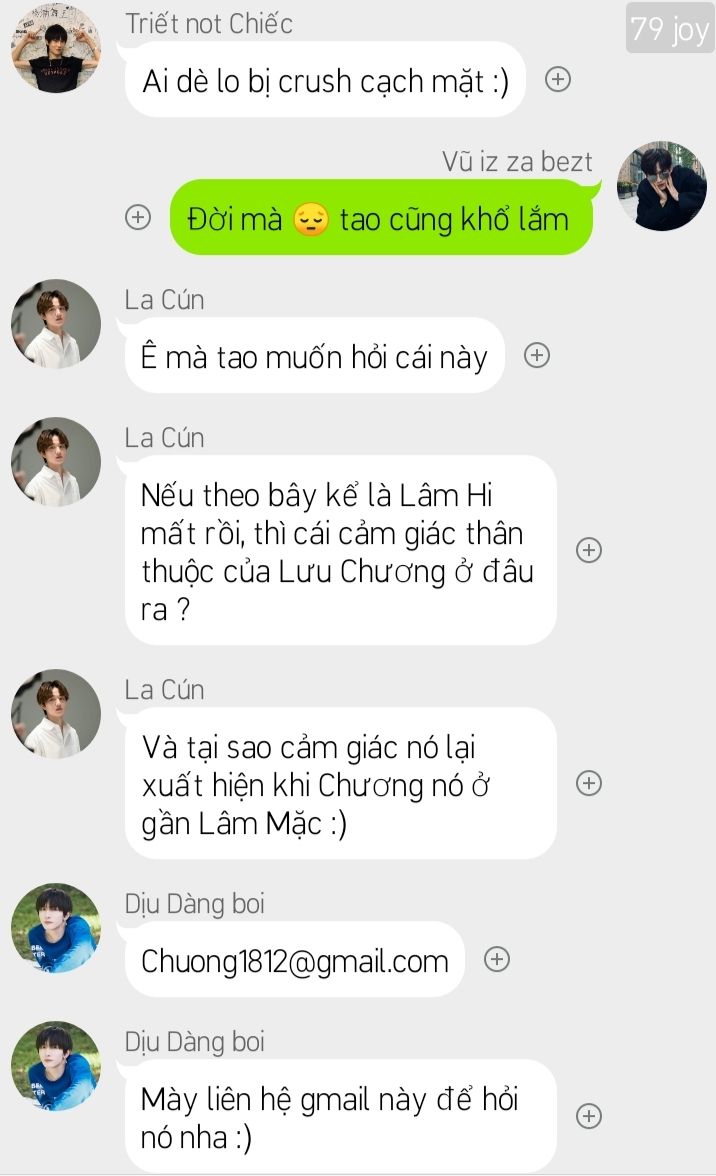Screen dimensions: 716x1176
Task: Tap plus icon beside "Và tại sao cảm giác" message
Action: (589, 783)
